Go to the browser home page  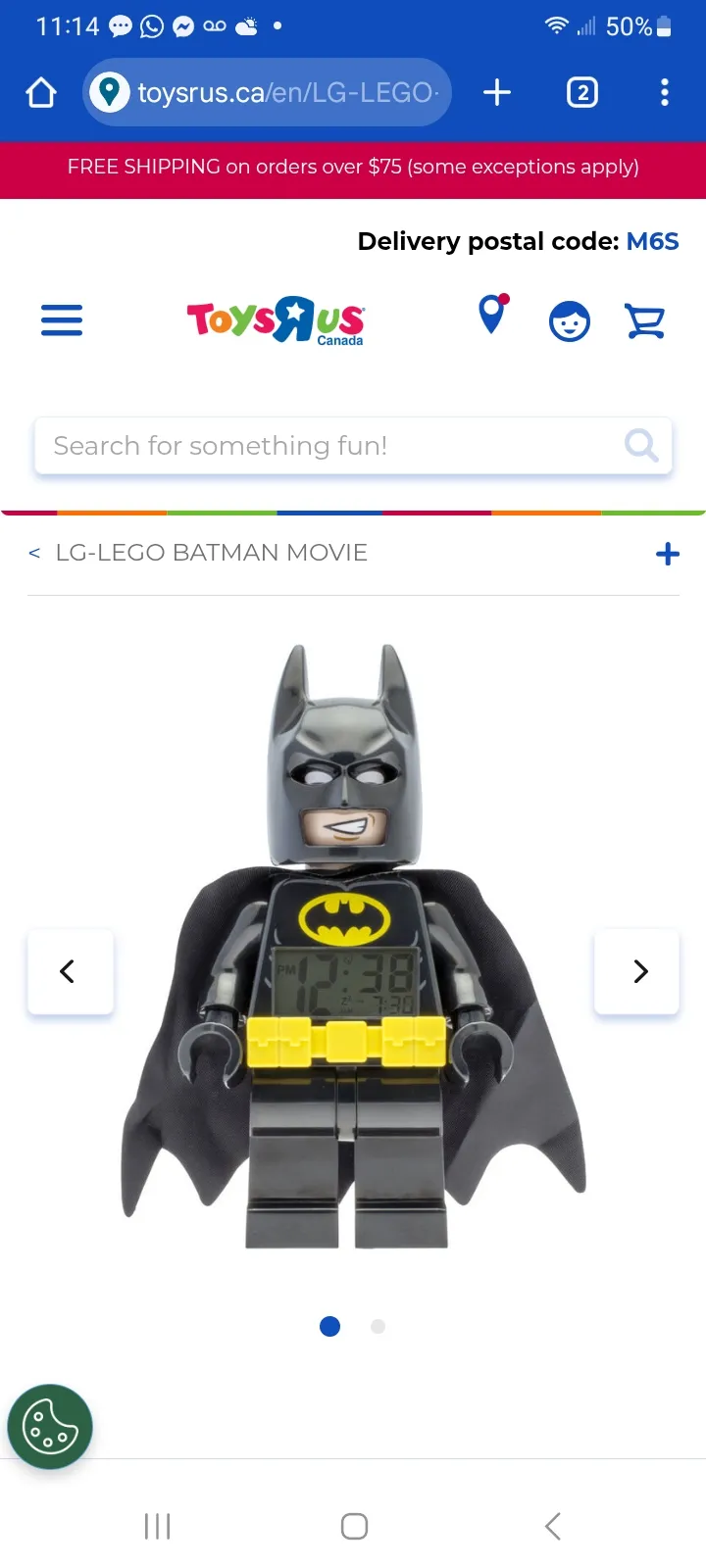41,93
